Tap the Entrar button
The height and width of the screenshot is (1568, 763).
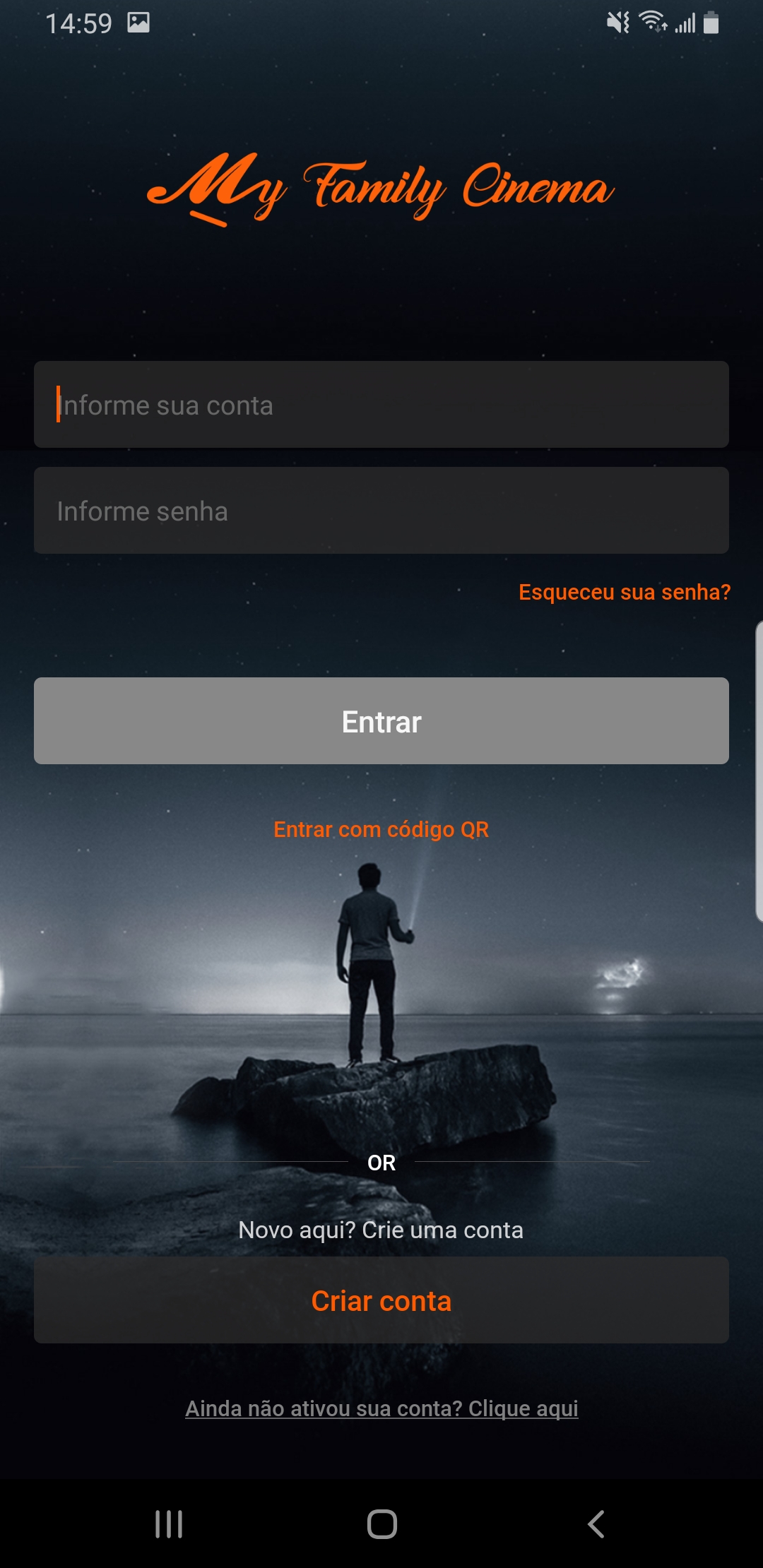click(x=381, y=721)
